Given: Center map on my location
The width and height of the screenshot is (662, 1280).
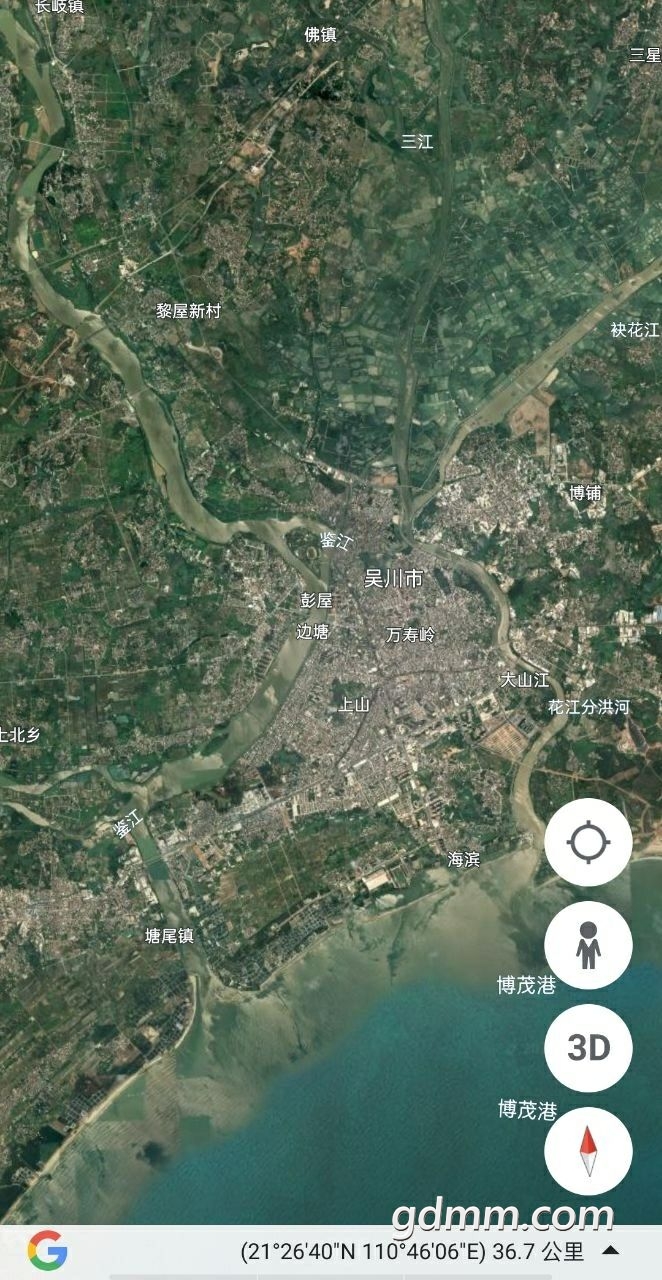Looking at the screenshot, I should click(588, 842).
